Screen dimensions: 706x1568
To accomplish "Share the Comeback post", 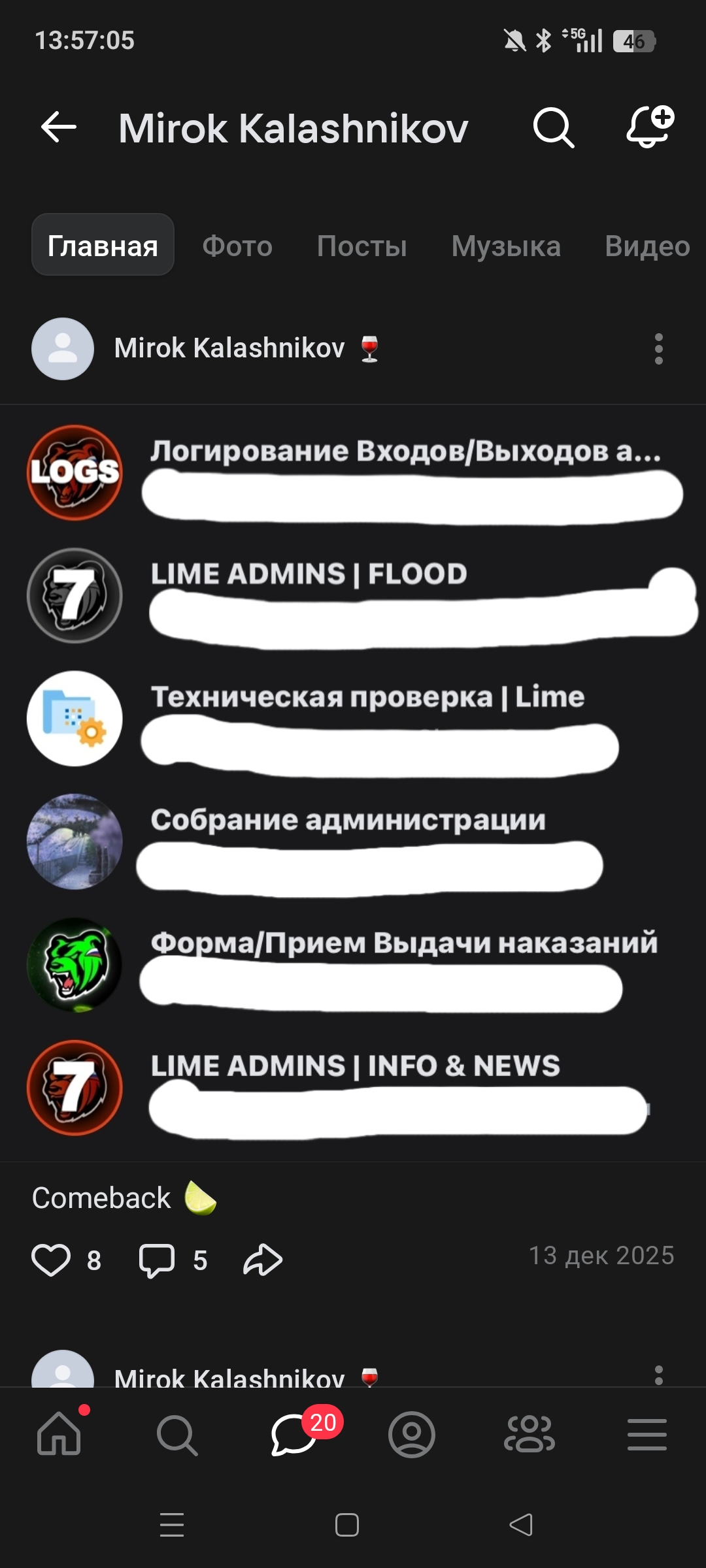I will pos(263,1260).
